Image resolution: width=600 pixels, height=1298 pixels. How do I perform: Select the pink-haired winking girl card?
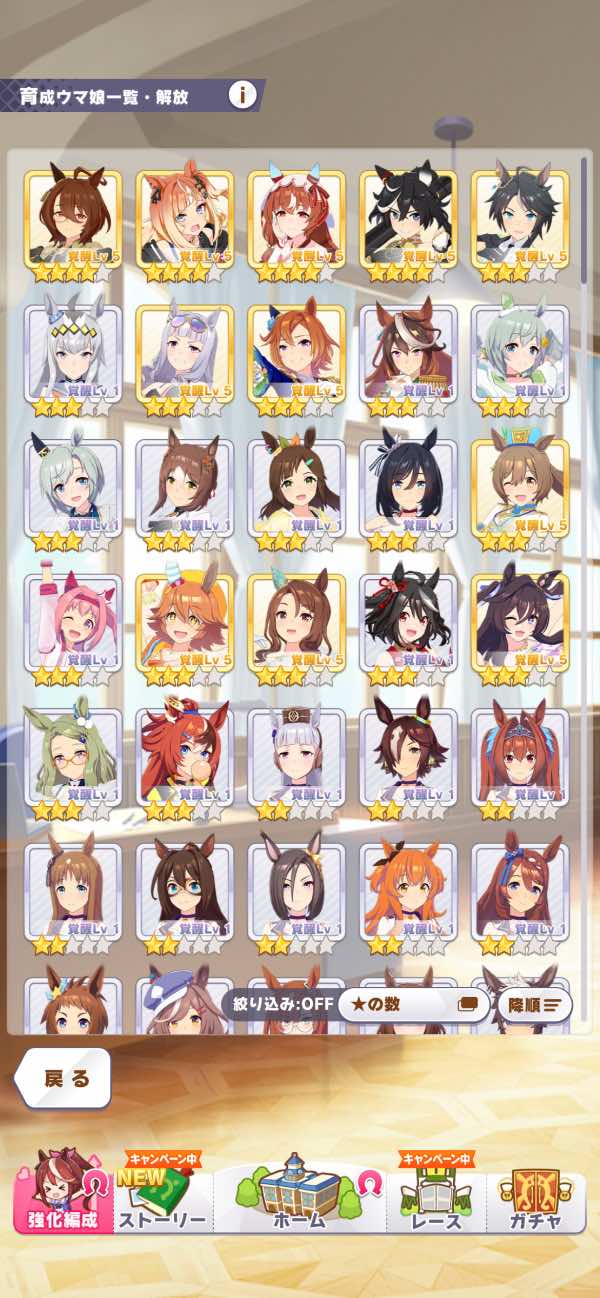click(72, 622)
